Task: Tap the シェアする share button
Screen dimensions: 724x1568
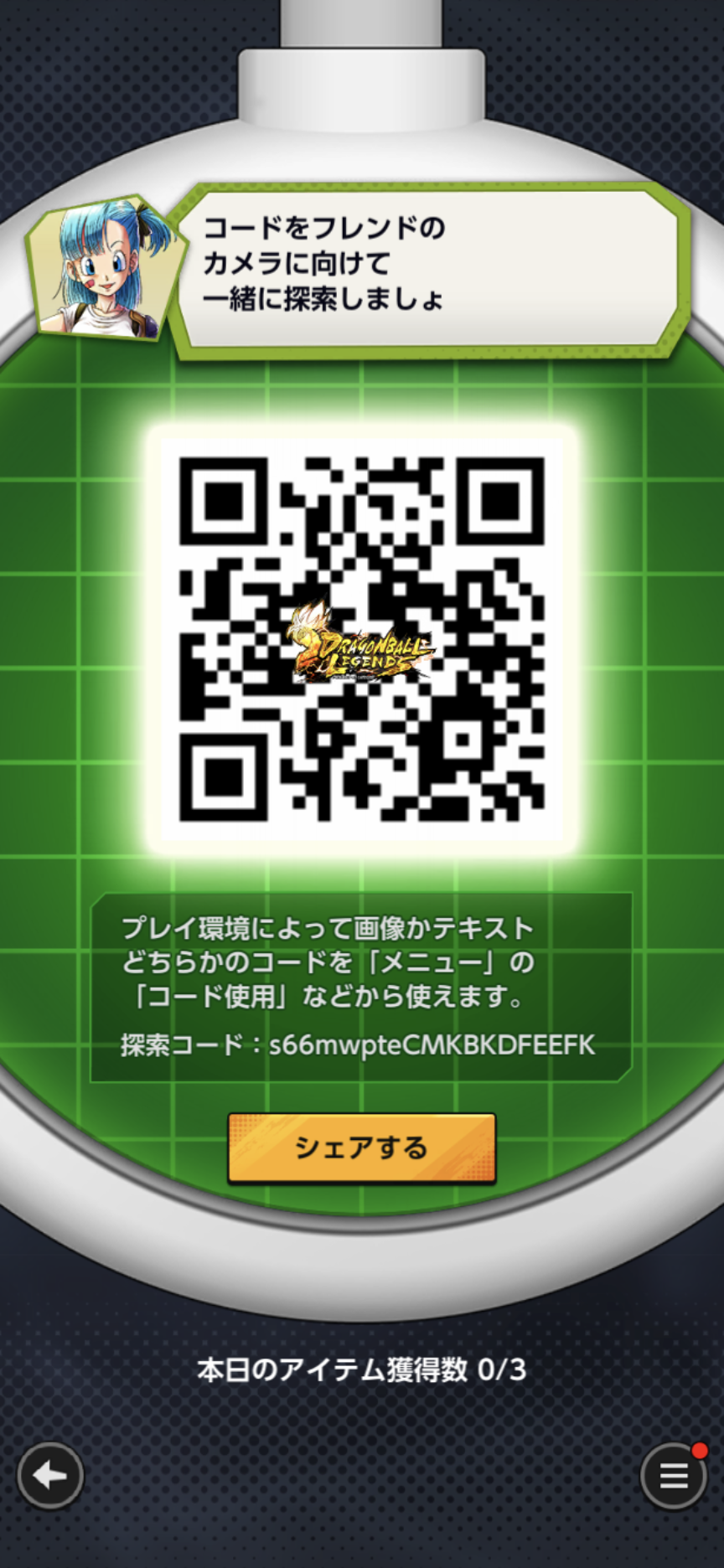Action: [x=362, y=1148]
